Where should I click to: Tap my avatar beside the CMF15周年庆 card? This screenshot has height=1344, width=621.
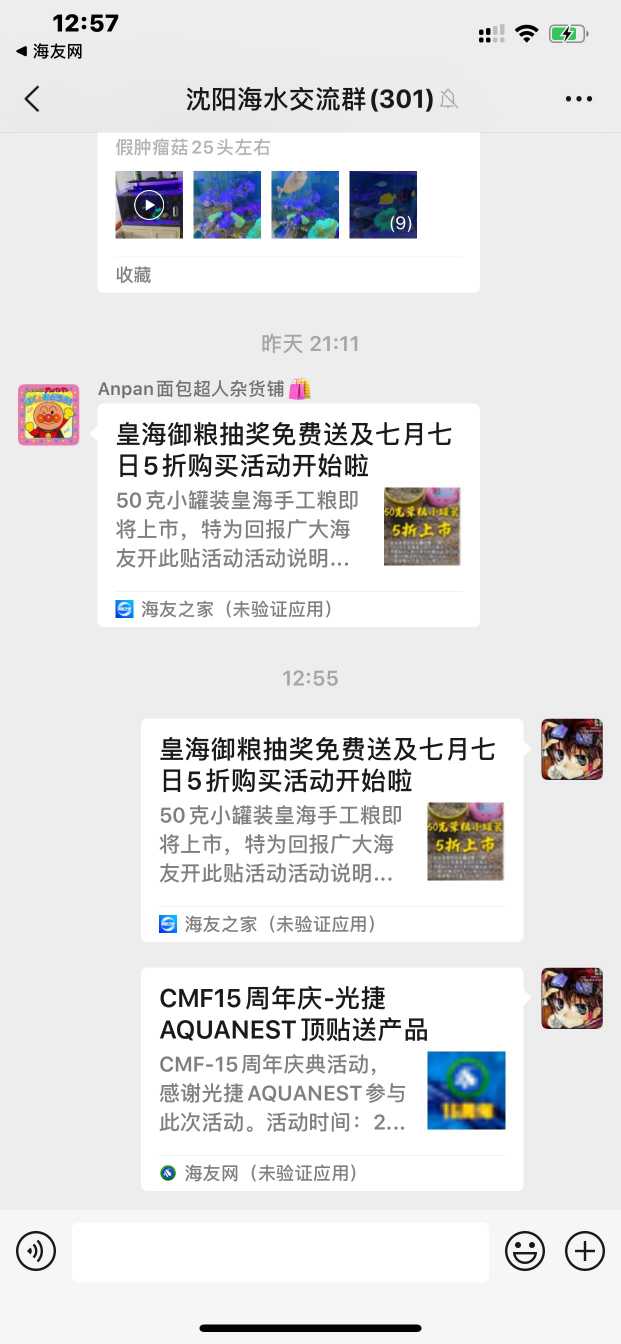(572, 998)
